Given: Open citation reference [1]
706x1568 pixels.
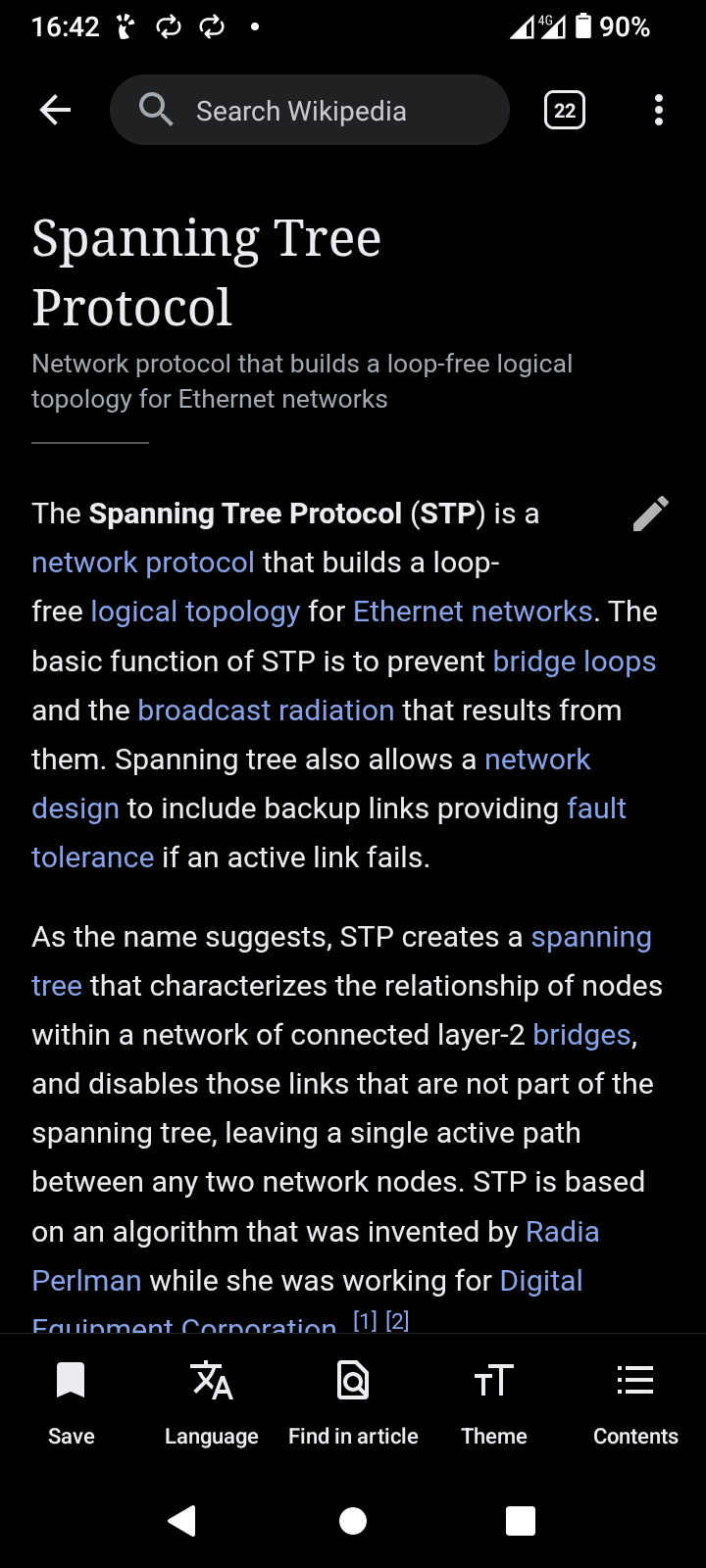Looking at the screenshot, I should click(x=365, y=1321).
